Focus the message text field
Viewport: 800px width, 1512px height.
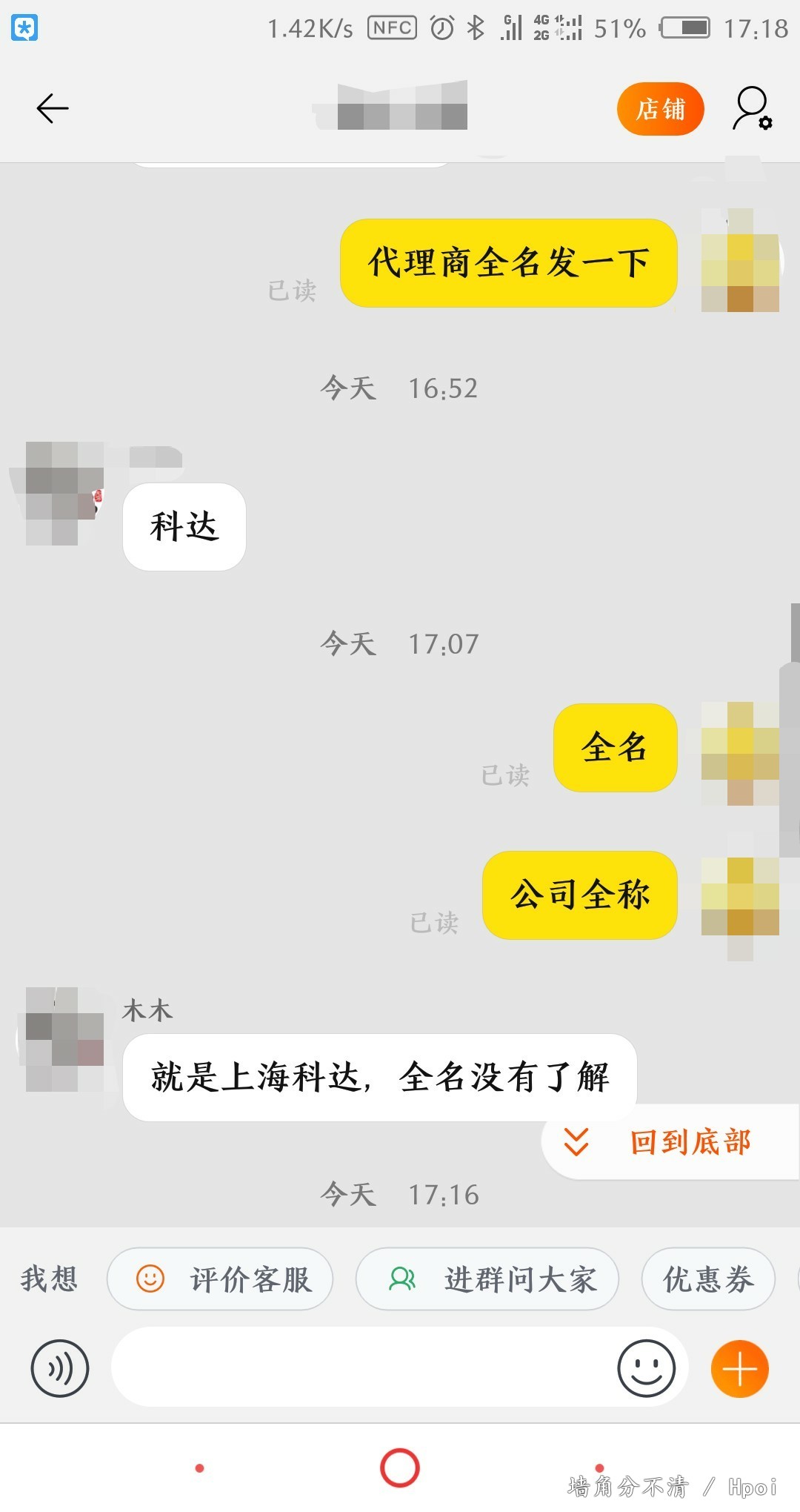point(363,1368)
